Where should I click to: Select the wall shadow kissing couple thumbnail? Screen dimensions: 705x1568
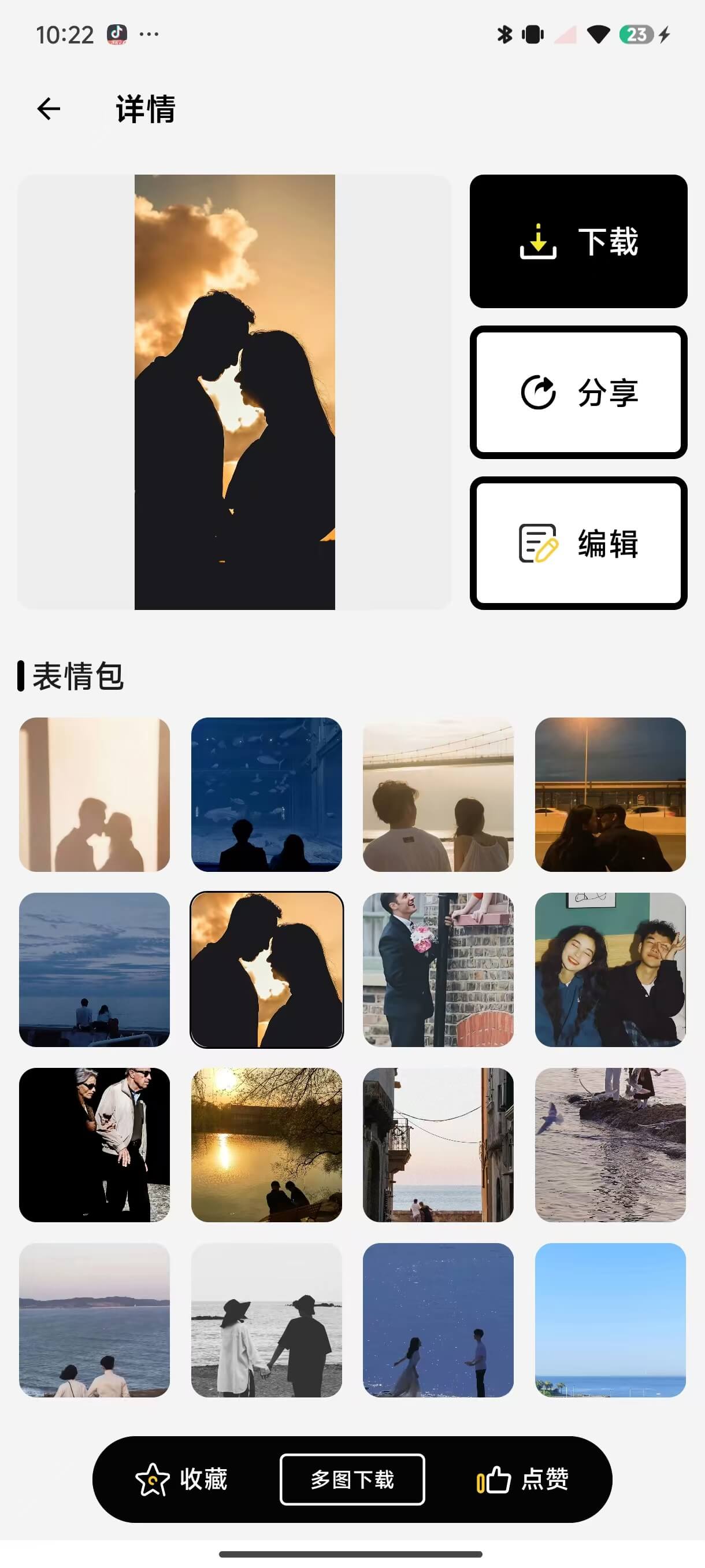[94, 794]
